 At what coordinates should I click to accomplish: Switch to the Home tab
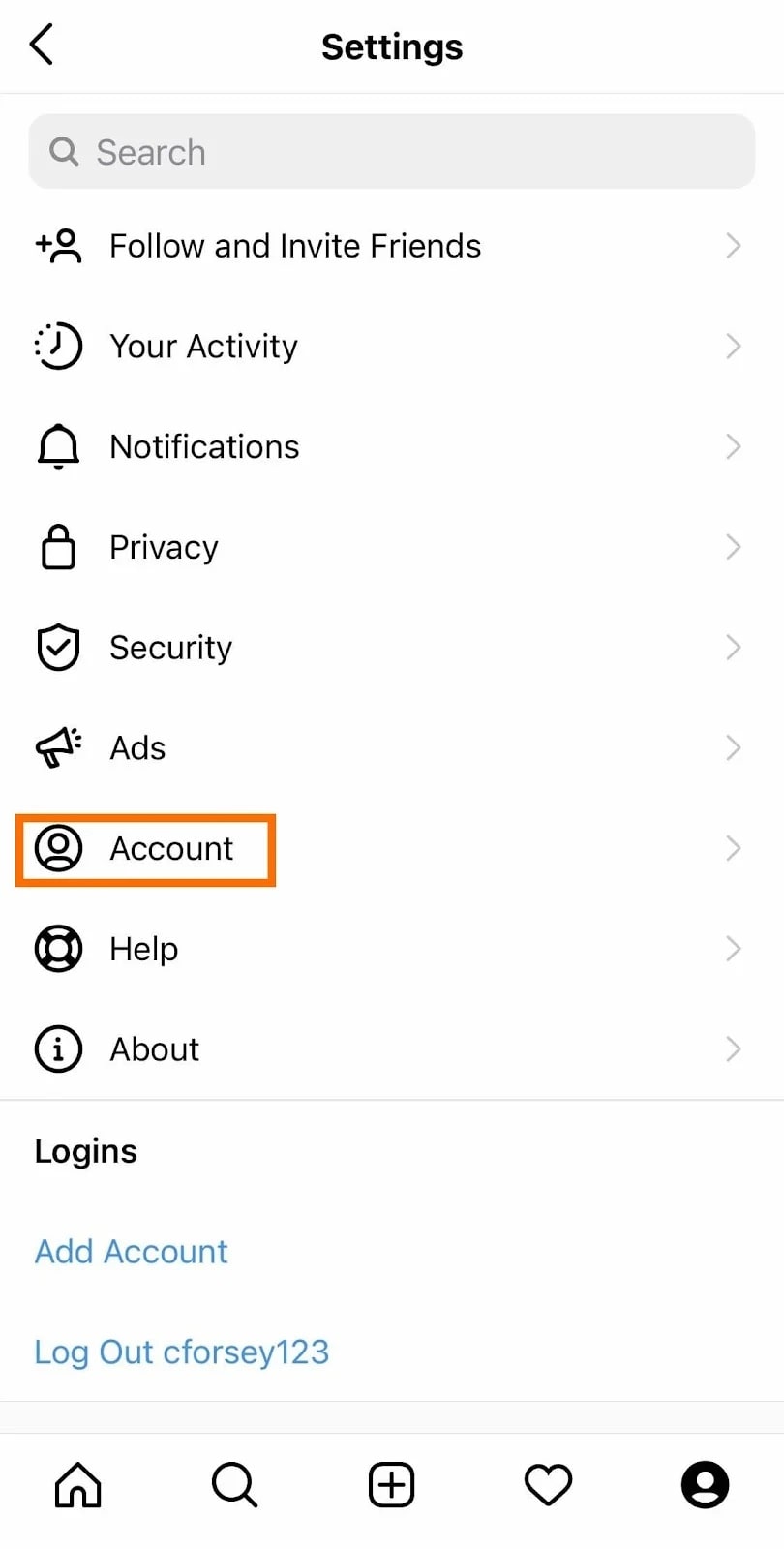pos(78,1484)
